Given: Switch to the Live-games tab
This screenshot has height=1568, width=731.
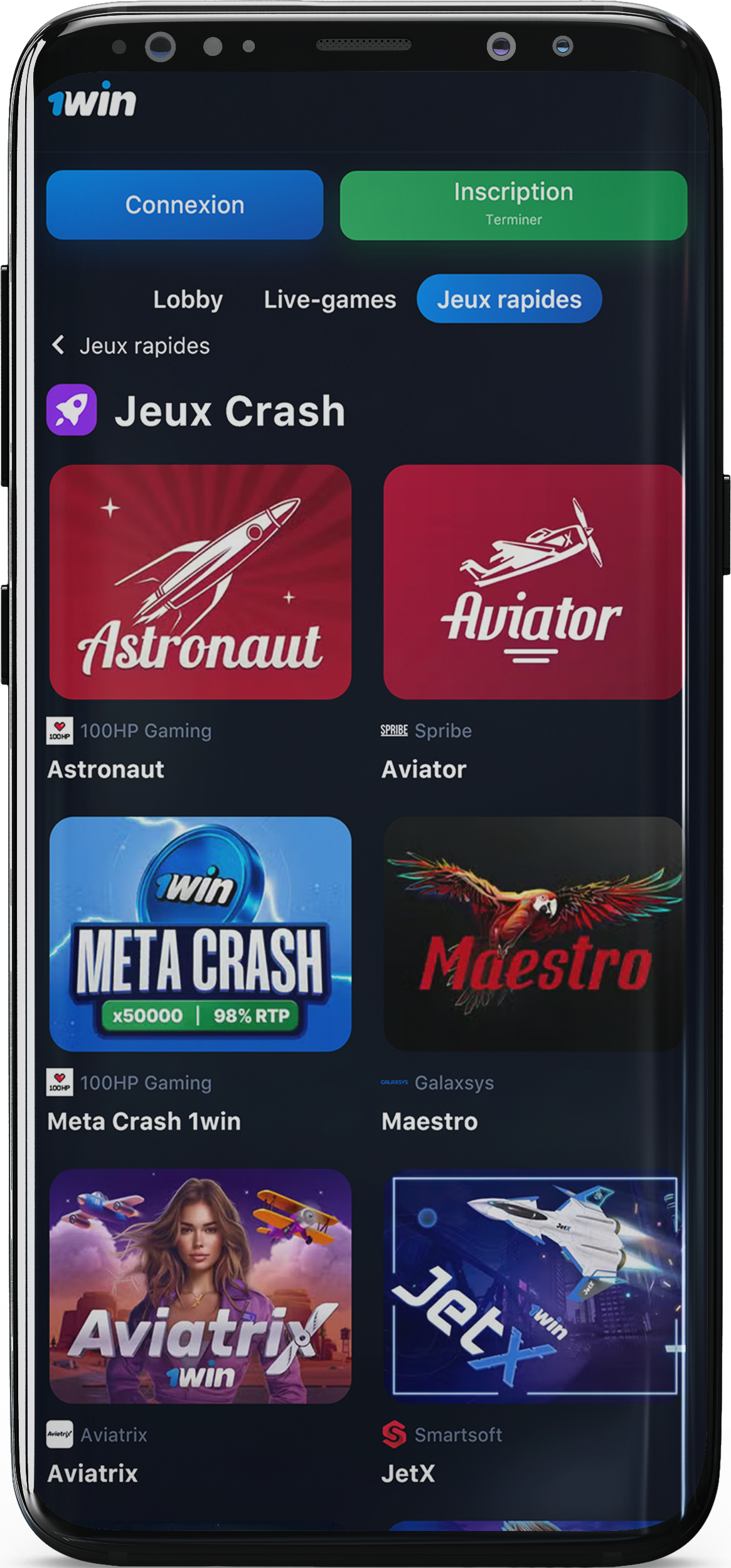Looking at the screenshot, I should tap(329, 299).
